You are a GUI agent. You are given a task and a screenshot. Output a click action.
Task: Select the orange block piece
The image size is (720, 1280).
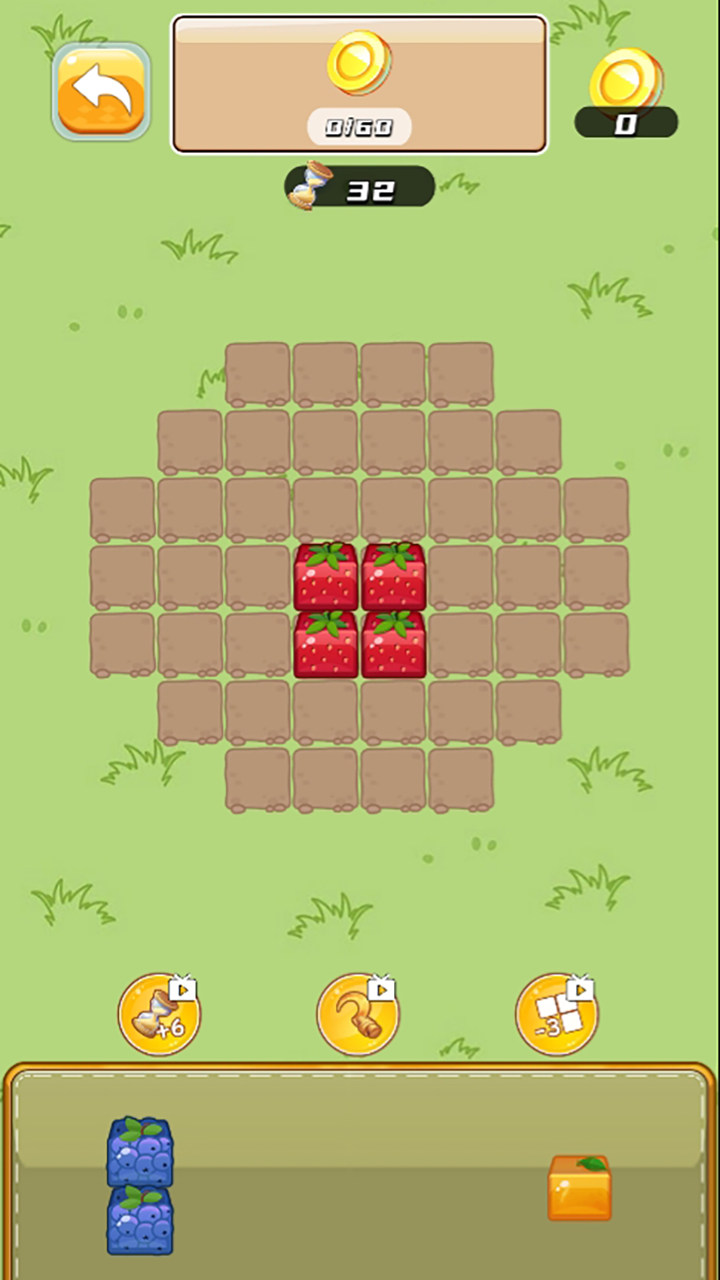pyautogui.click(x=579, y=1189)
